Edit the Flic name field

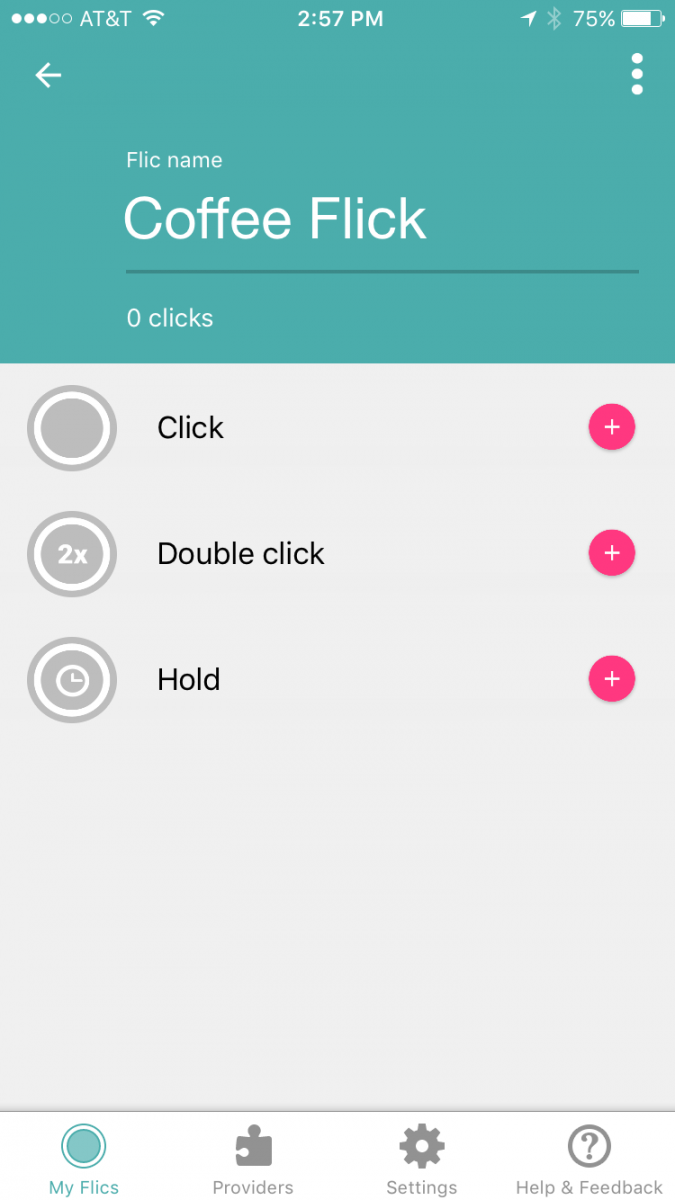click(x=382, y=220)
